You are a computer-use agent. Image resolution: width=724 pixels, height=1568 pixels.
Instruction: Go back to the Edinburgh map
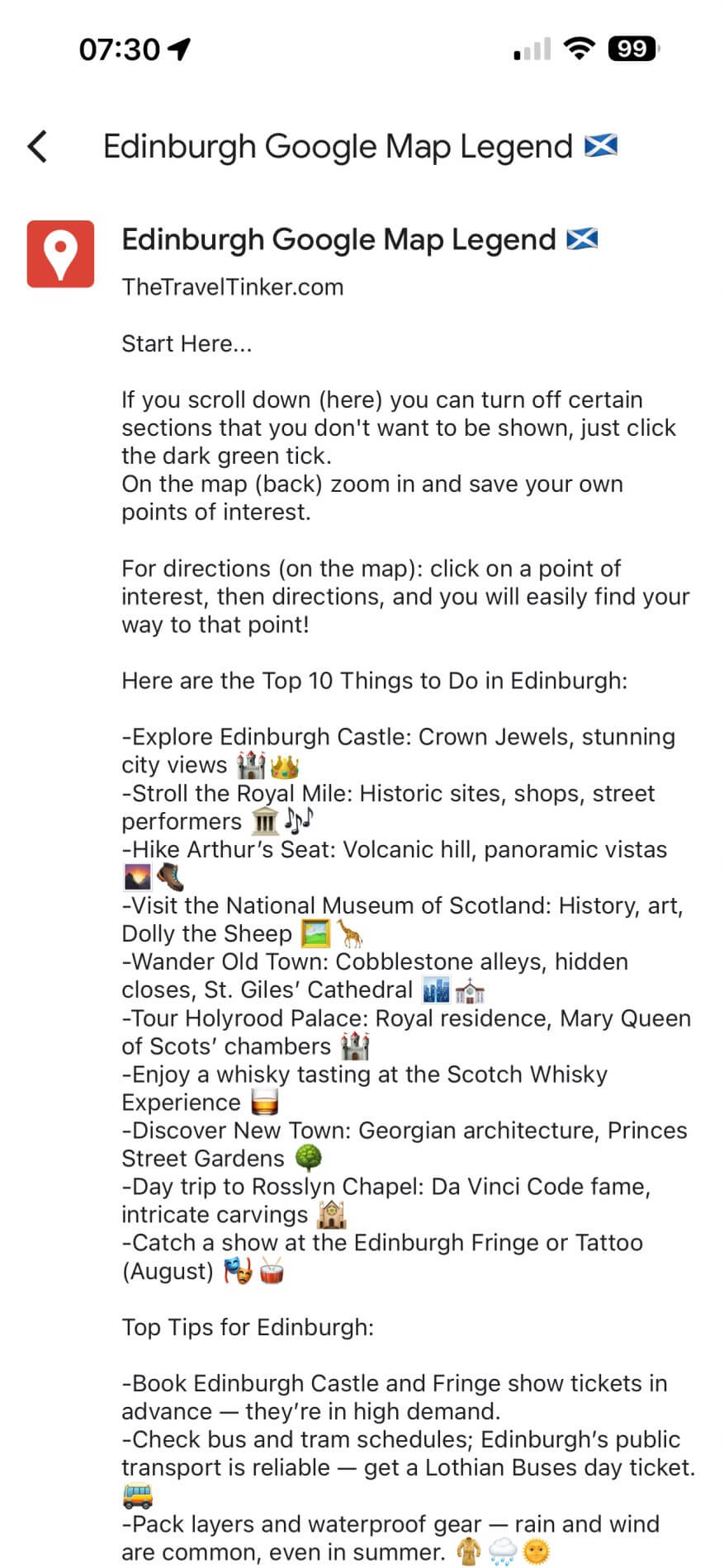pos(38,147)
